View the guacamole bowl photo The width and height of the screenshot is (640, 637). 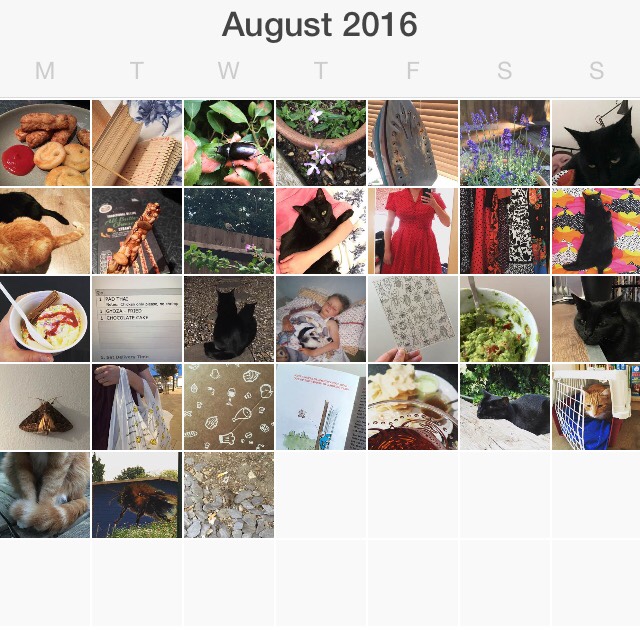(x=505, y=319)
